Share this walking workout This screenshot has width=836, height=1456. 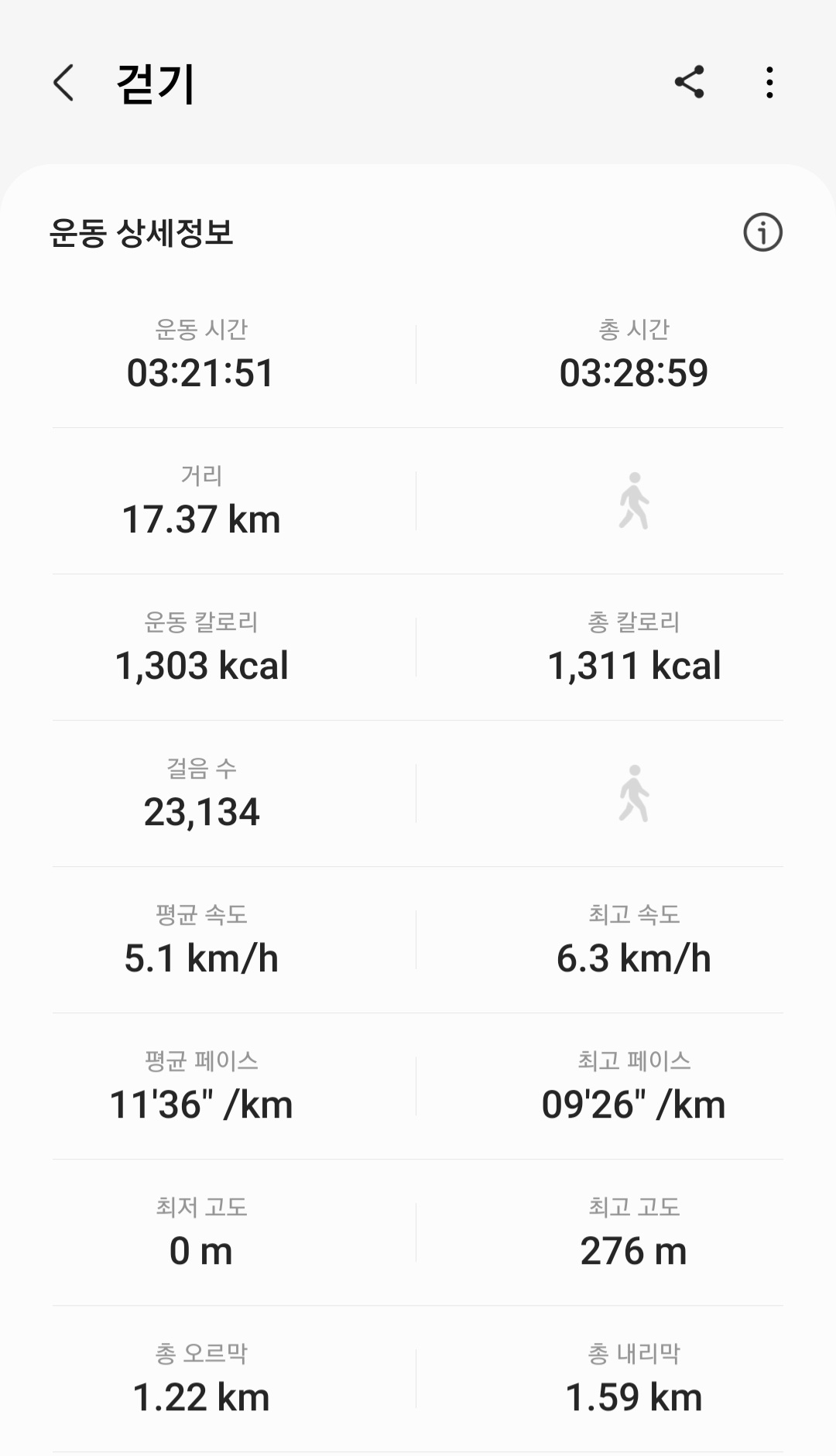click(x=689, y=82)
